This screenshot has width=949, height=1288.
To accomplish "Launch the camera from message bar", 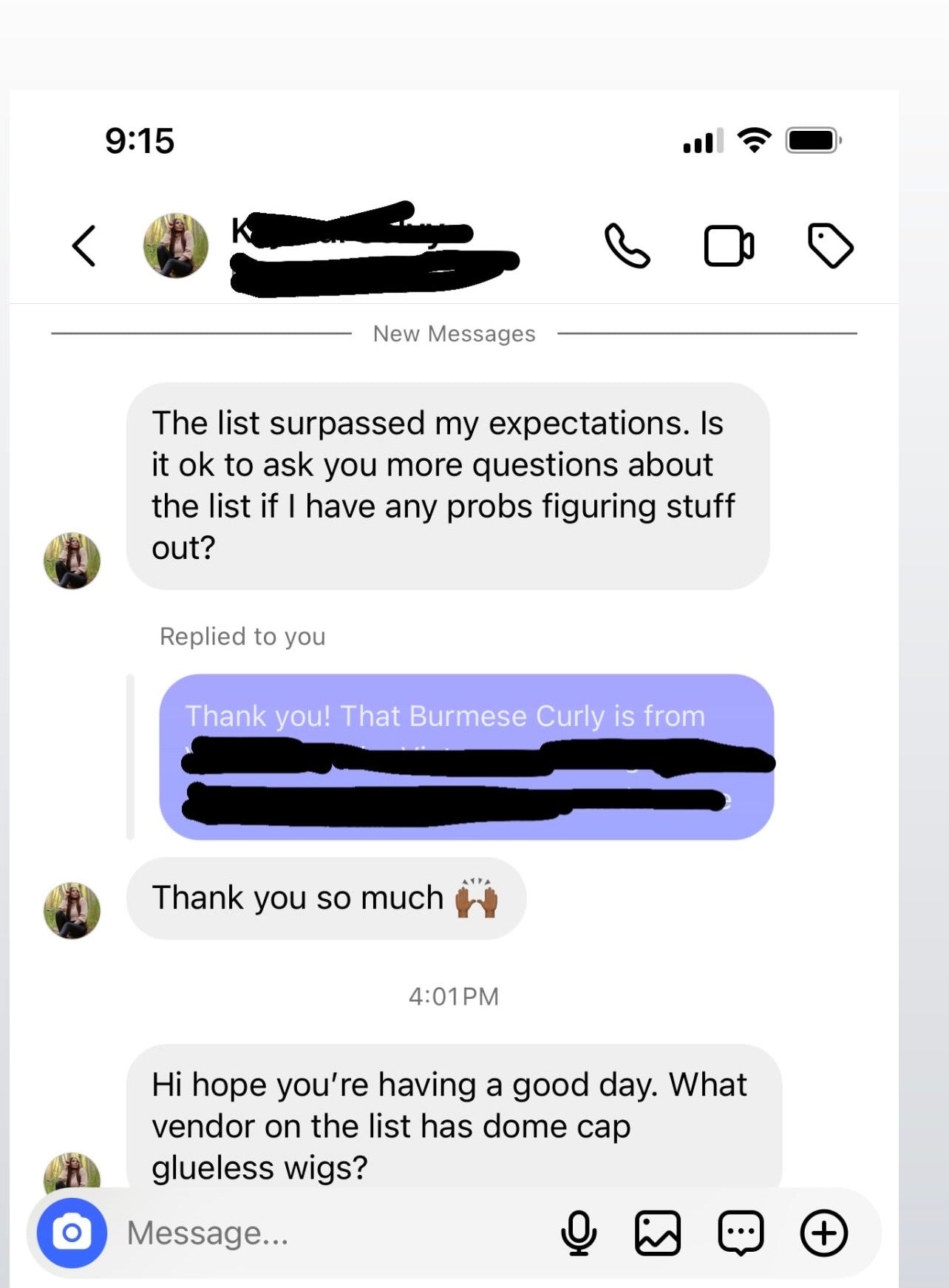I will point(72,1233).
